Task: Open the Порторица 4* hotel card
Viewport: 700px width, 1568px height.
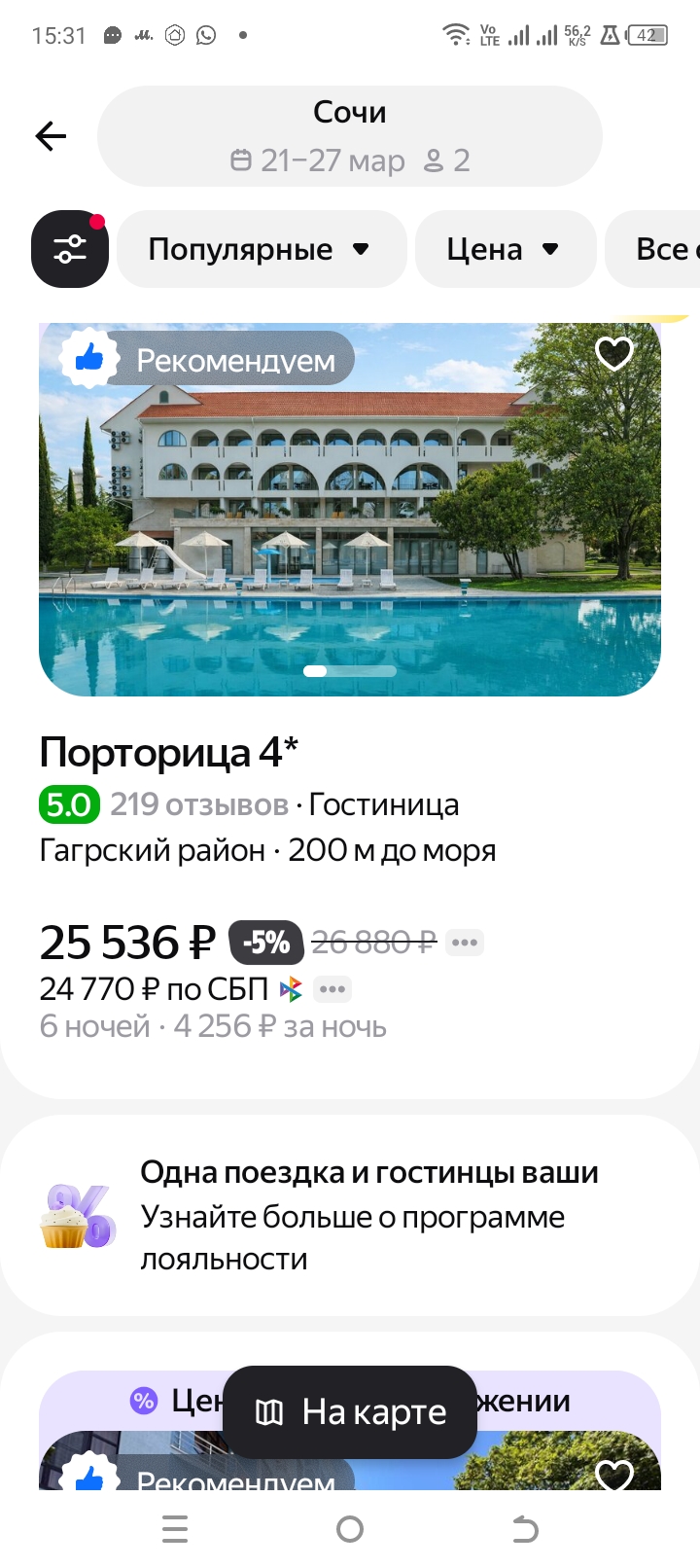Action: (167, 753)
